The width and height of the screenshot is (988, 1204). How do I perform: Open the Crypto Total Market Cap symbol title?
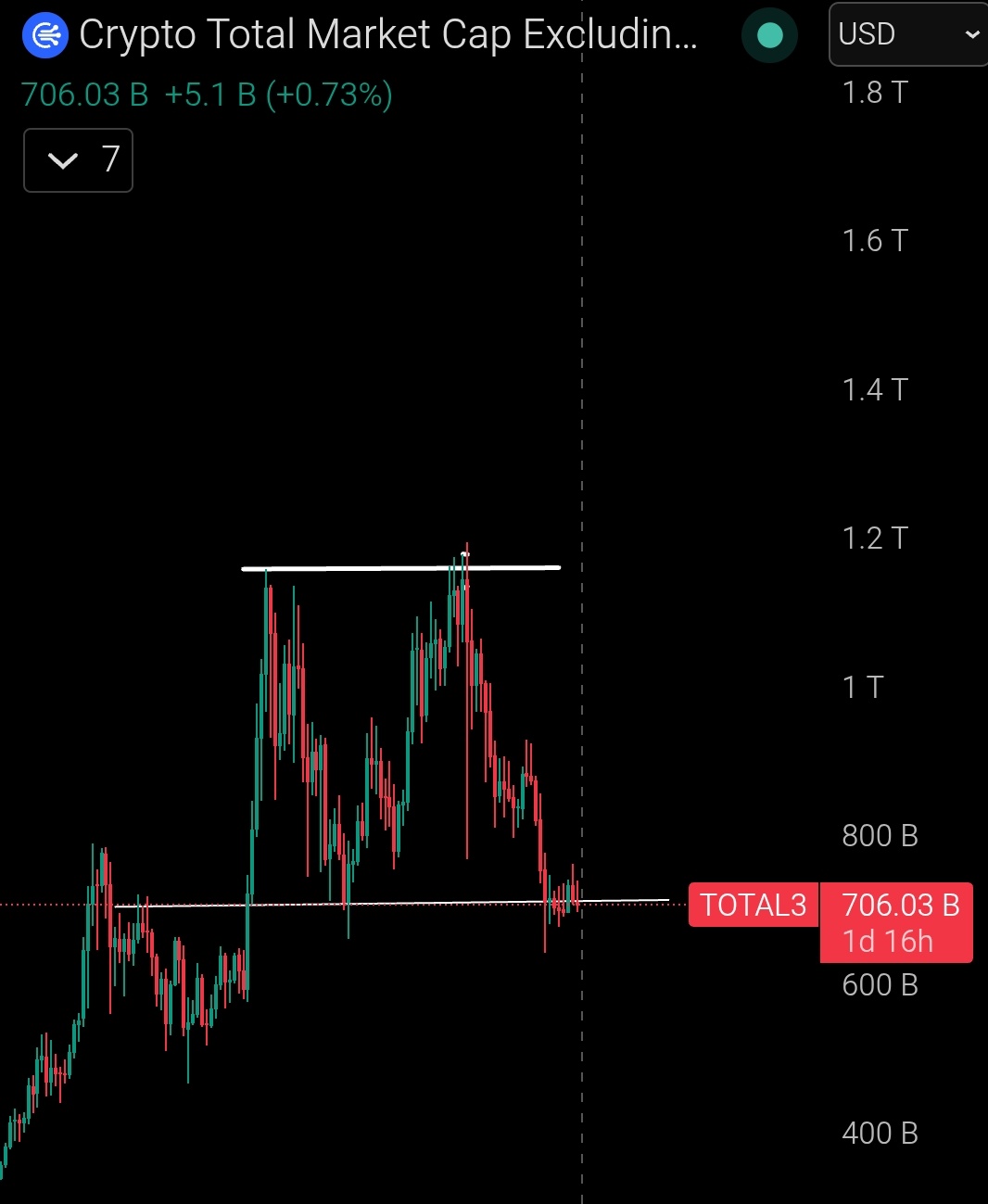coord(387,35)
